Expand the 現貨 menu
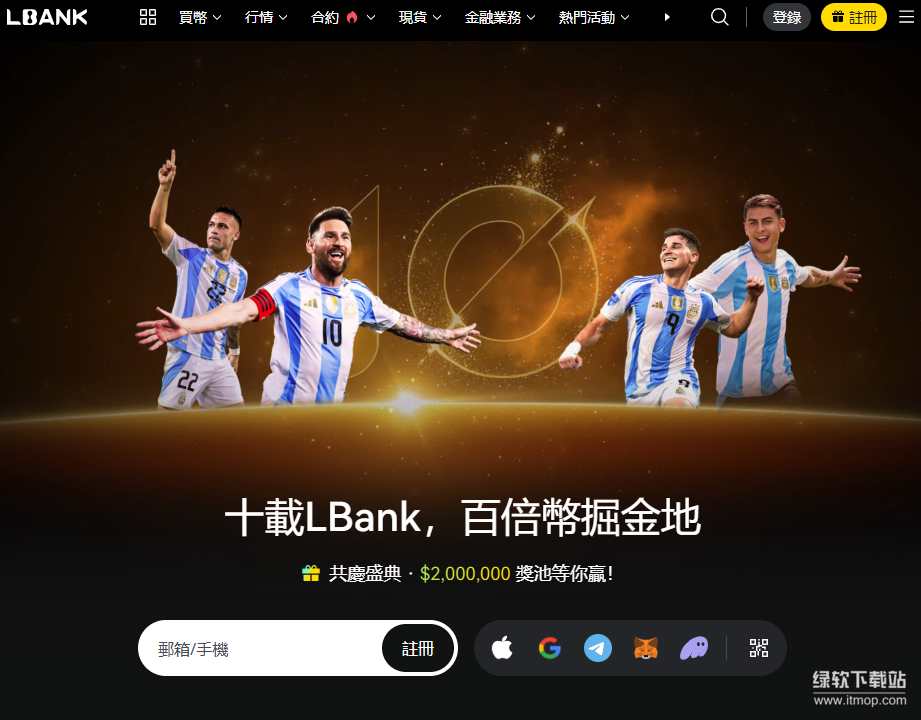 coord(420,17)
